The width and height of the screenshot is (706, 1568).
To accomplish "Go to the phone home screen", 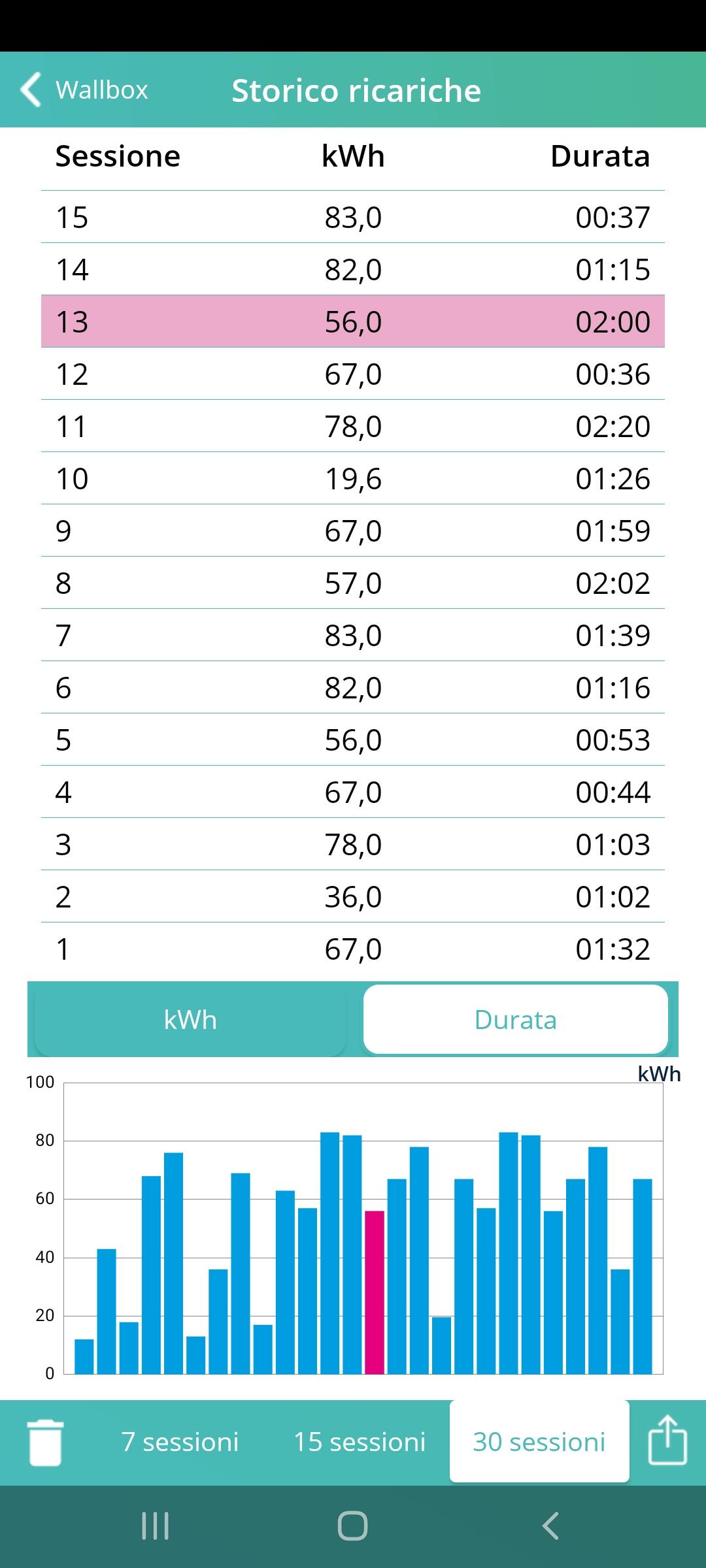I will (353, 1526).
